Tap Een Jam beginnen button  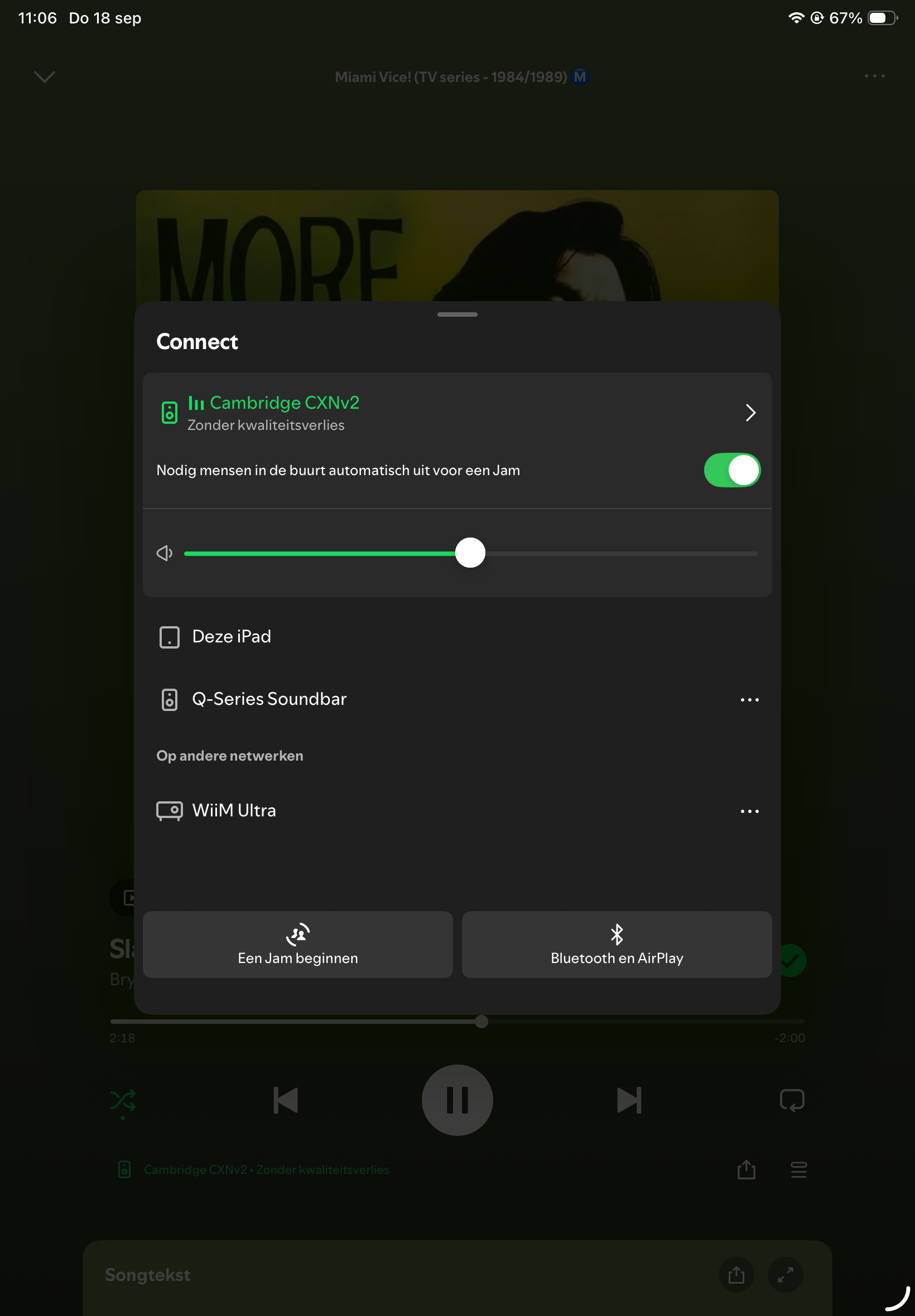click(x=297, y=944)
